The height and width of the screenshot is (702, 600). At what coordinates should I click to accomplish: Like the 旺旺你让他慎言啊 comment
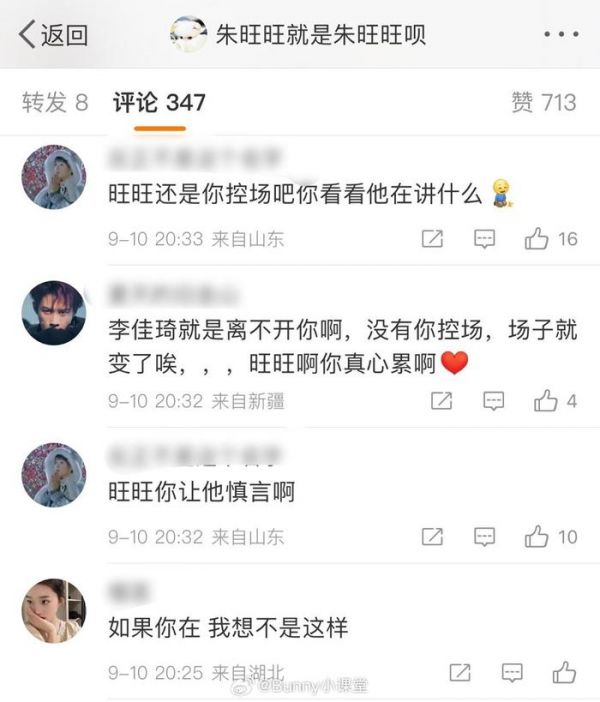pyautogui.click(x=538, y=537)
